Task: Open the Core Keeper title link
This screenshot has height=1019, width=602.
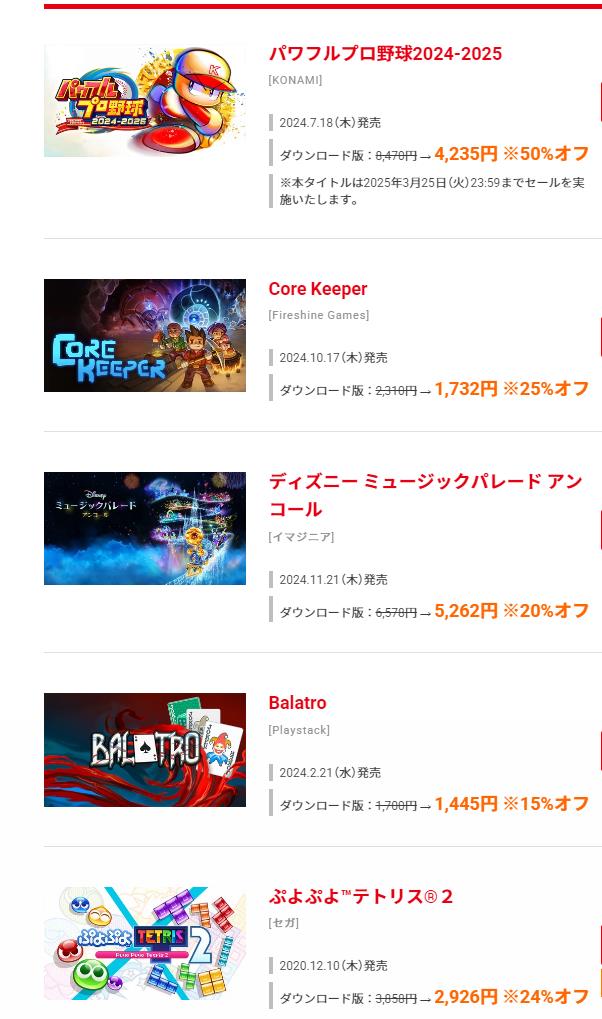Action: (318, 289)
